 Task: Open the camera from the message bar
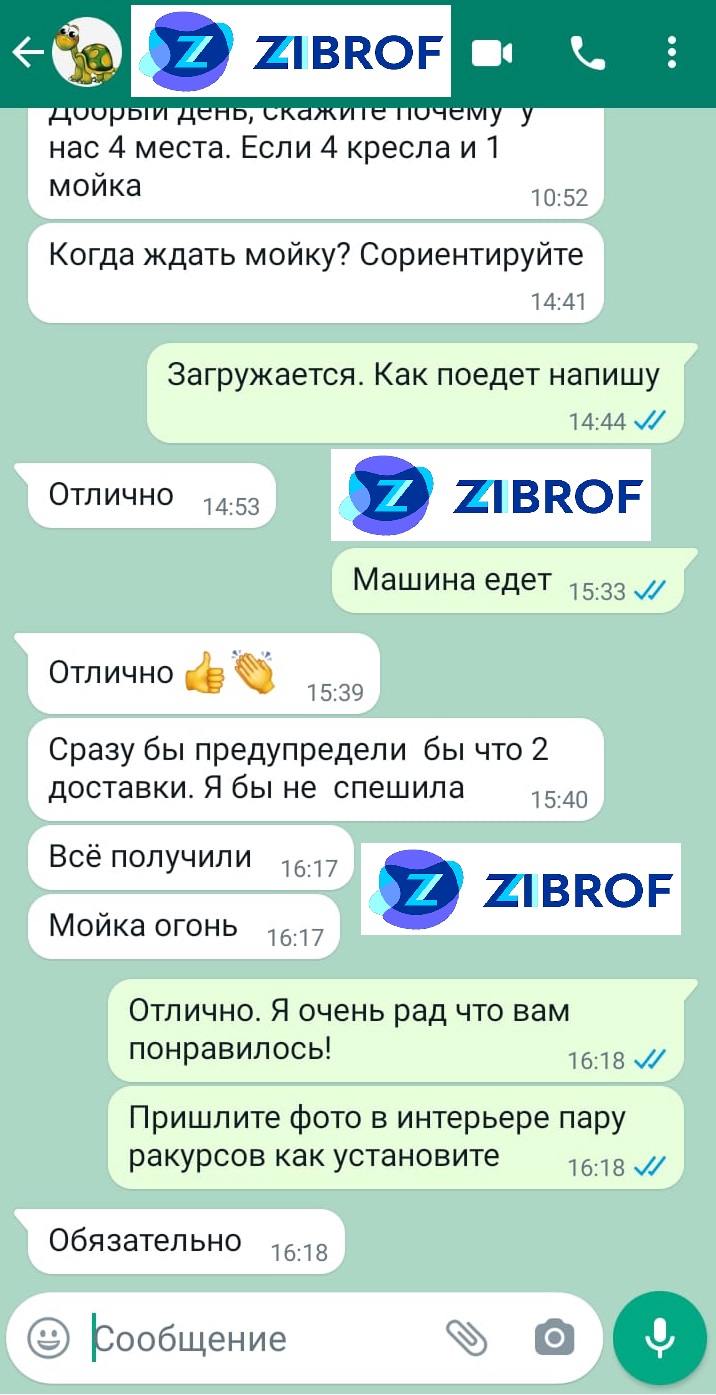(554, 1337)
